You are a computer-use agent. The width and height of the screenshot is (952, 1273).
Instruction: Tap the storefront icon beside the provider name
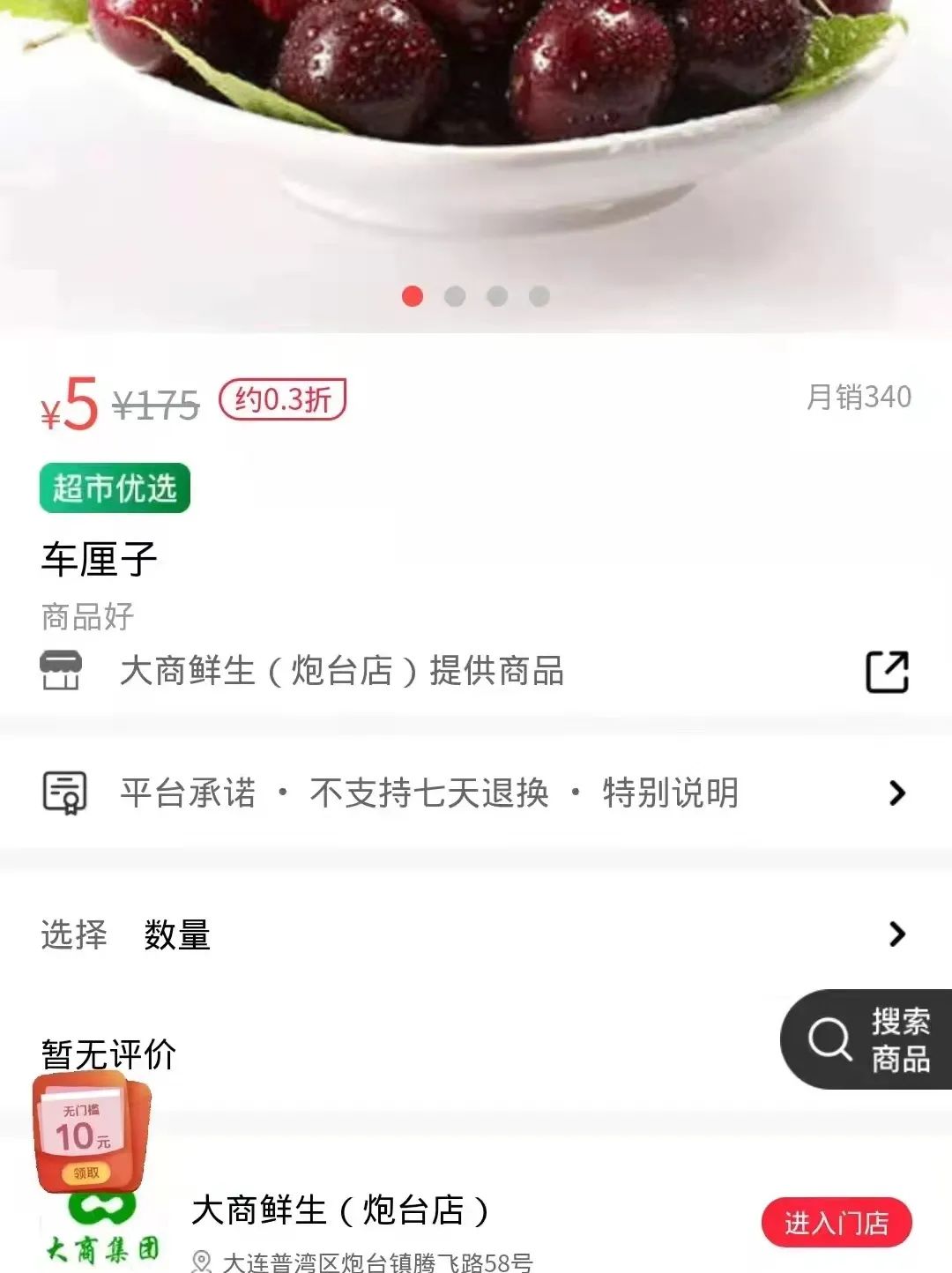click(x=63, y=673)
